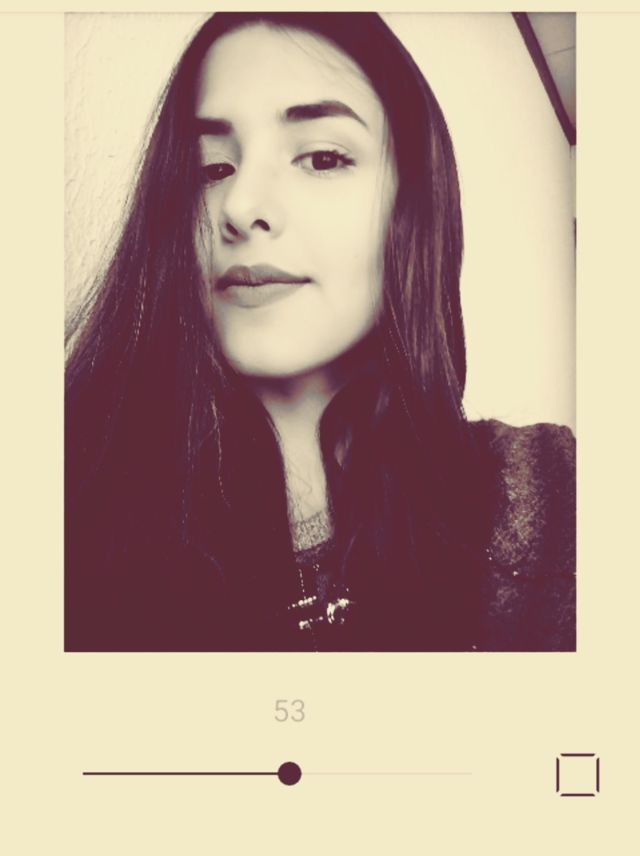Screen dimensions: 640x856
Task: Tap the square frame icon beside the slider
Action: [577, 774]
